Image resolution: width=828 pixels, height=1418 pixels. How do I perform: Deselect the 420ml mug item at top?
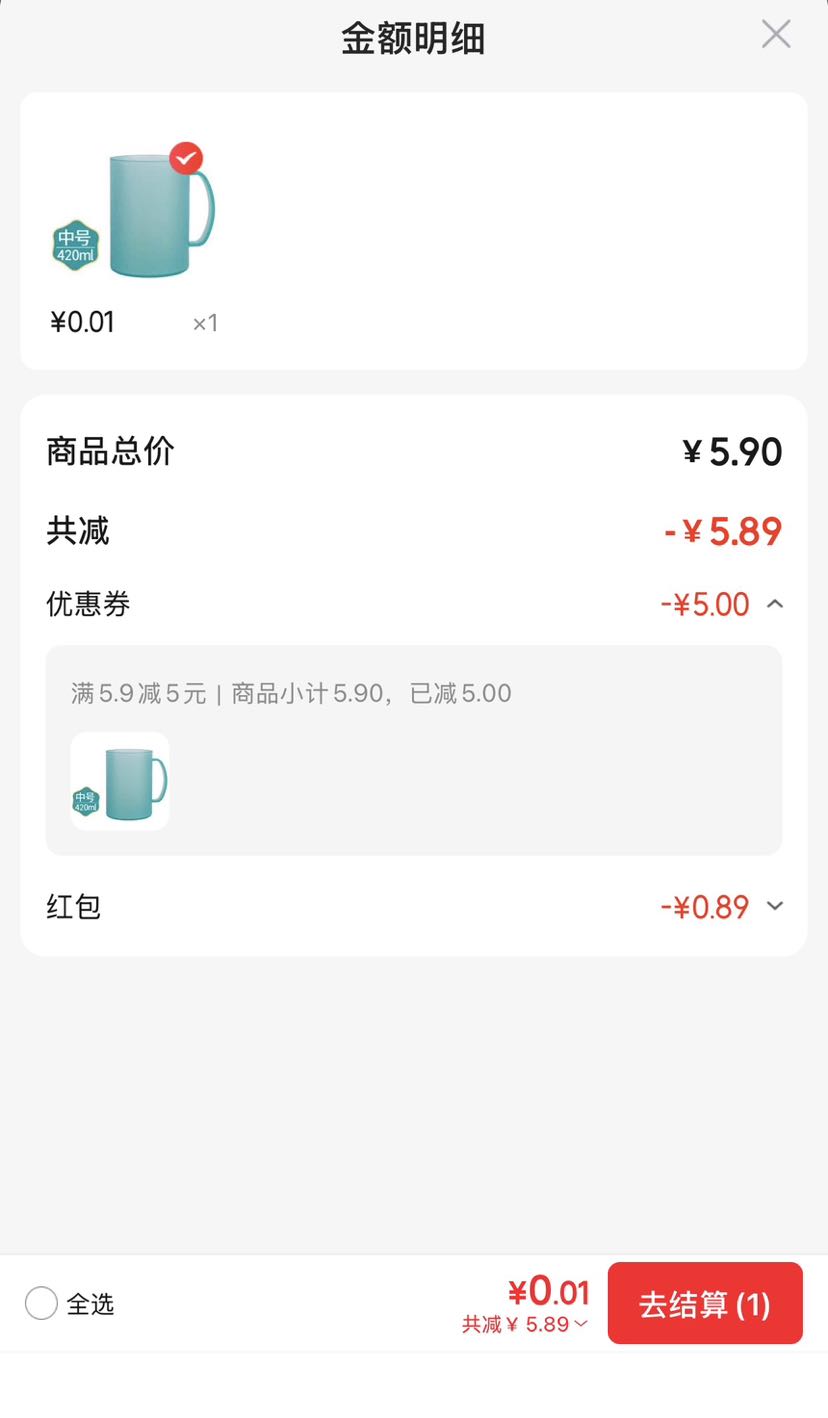[x=186, y=158]
